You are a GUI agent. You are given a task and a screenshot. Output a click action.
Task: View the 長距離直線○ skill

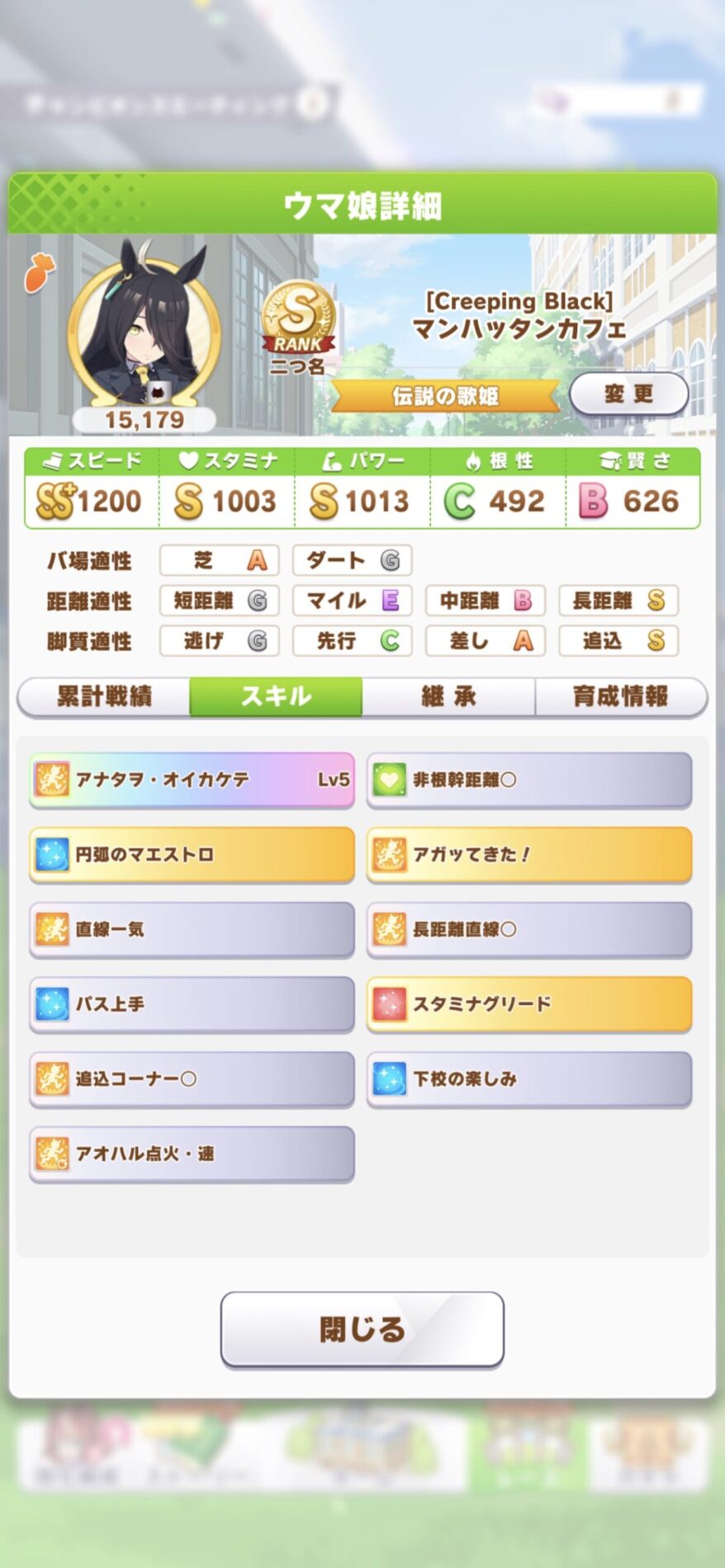[528, 929]
